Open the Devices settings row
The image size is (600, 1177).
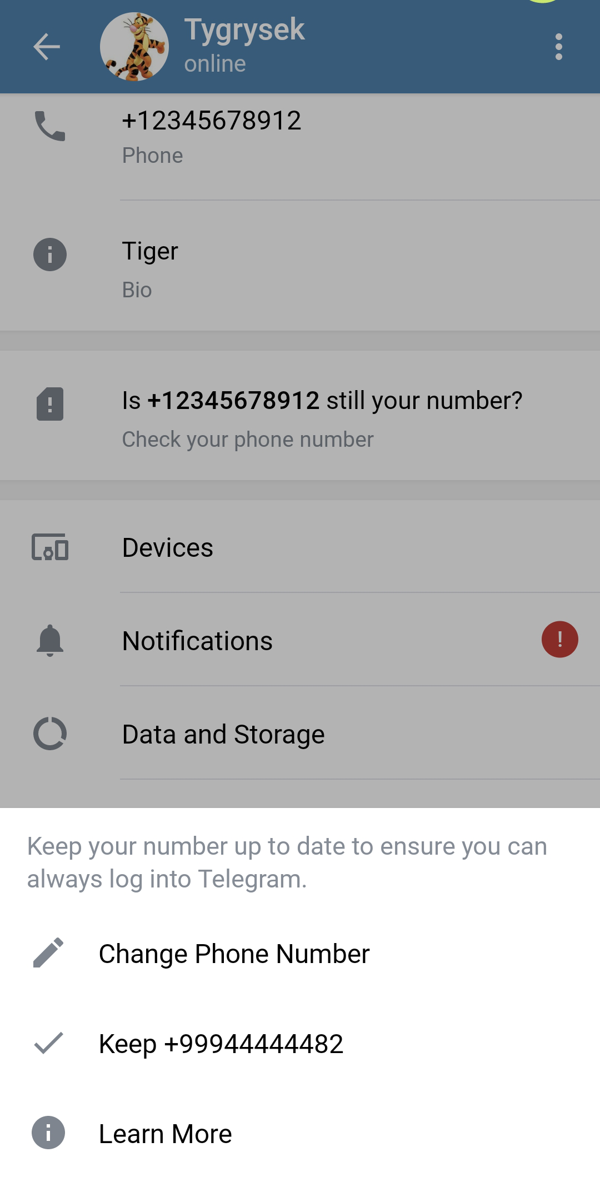tap(300, 548)
